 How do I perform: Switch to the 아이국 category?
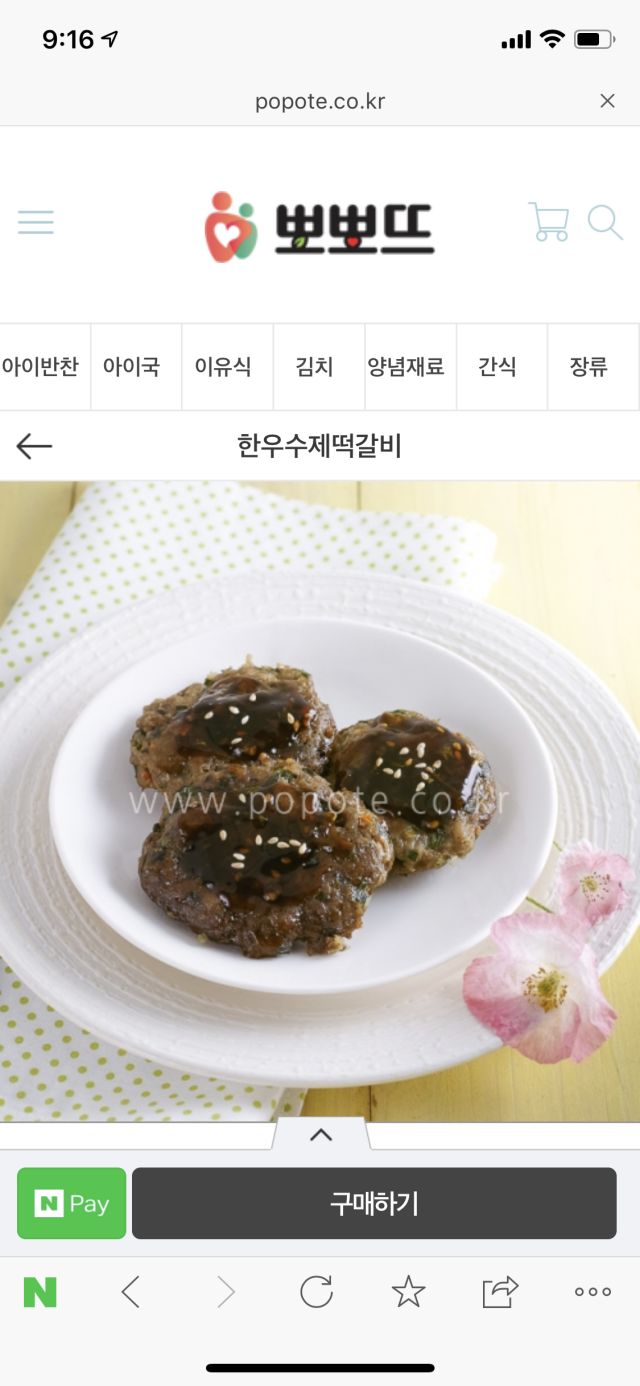[x=131, y=367]
